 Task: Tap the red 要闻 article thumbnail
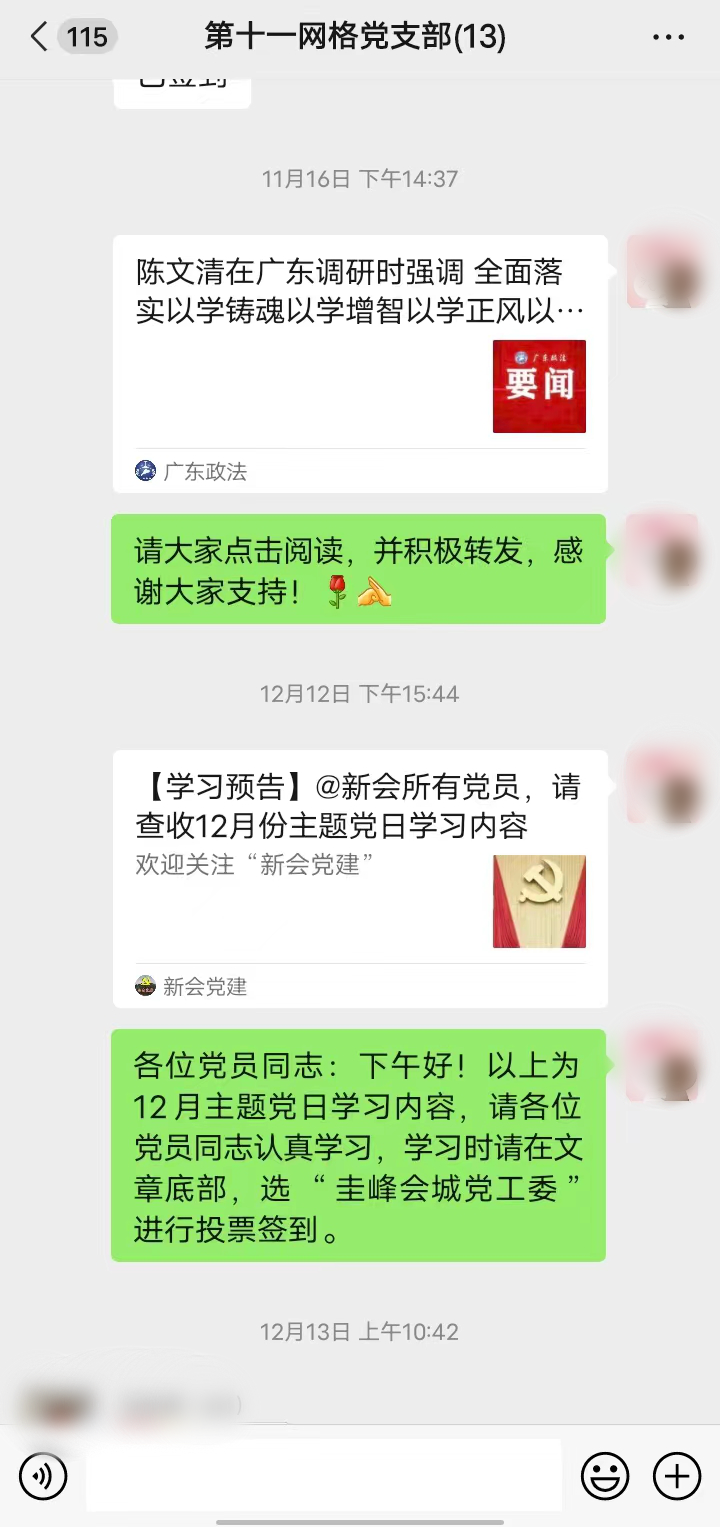coord(539,386)
